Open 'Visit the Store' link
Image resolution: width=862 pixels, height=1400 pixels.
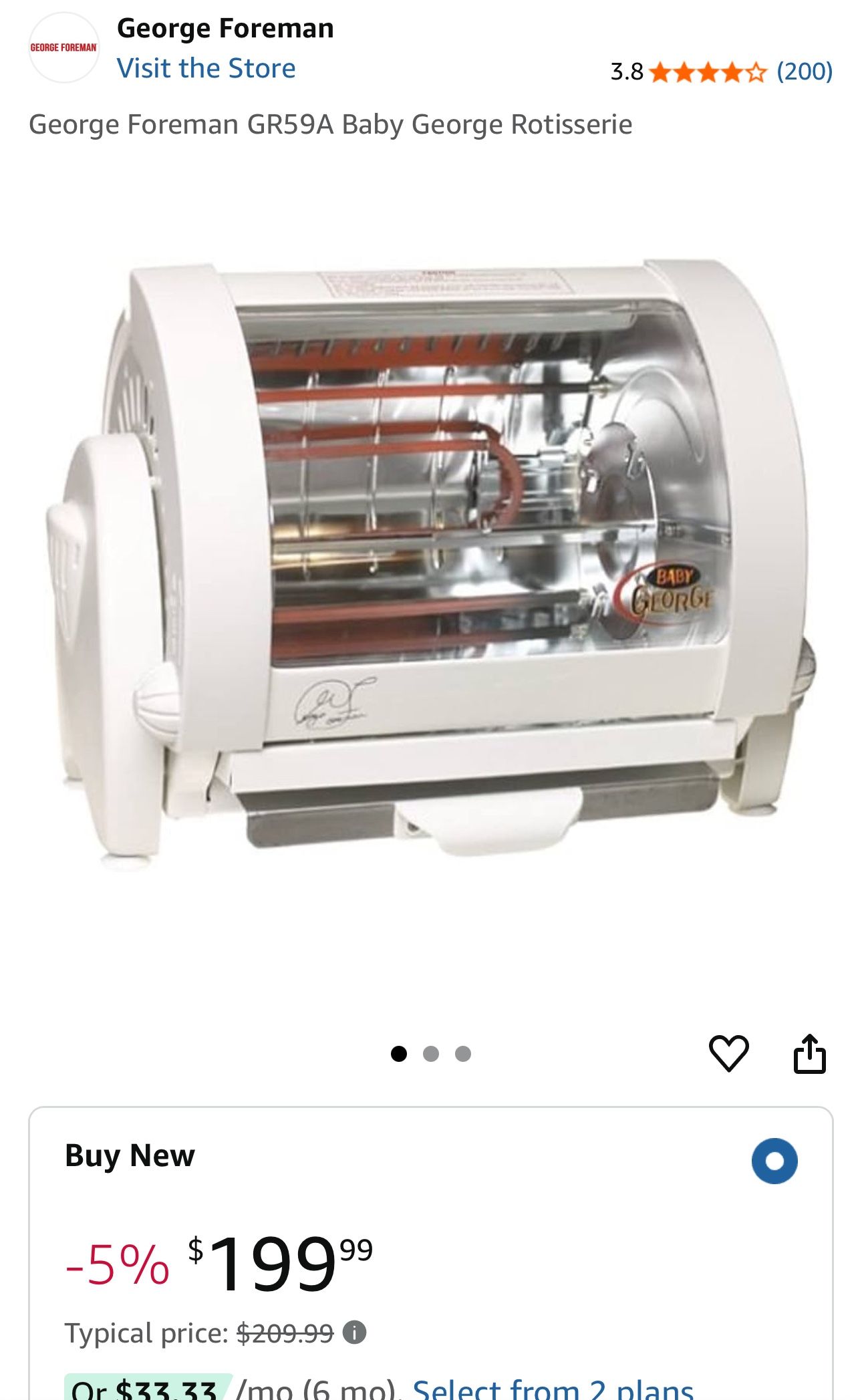(x=205, y=67)
